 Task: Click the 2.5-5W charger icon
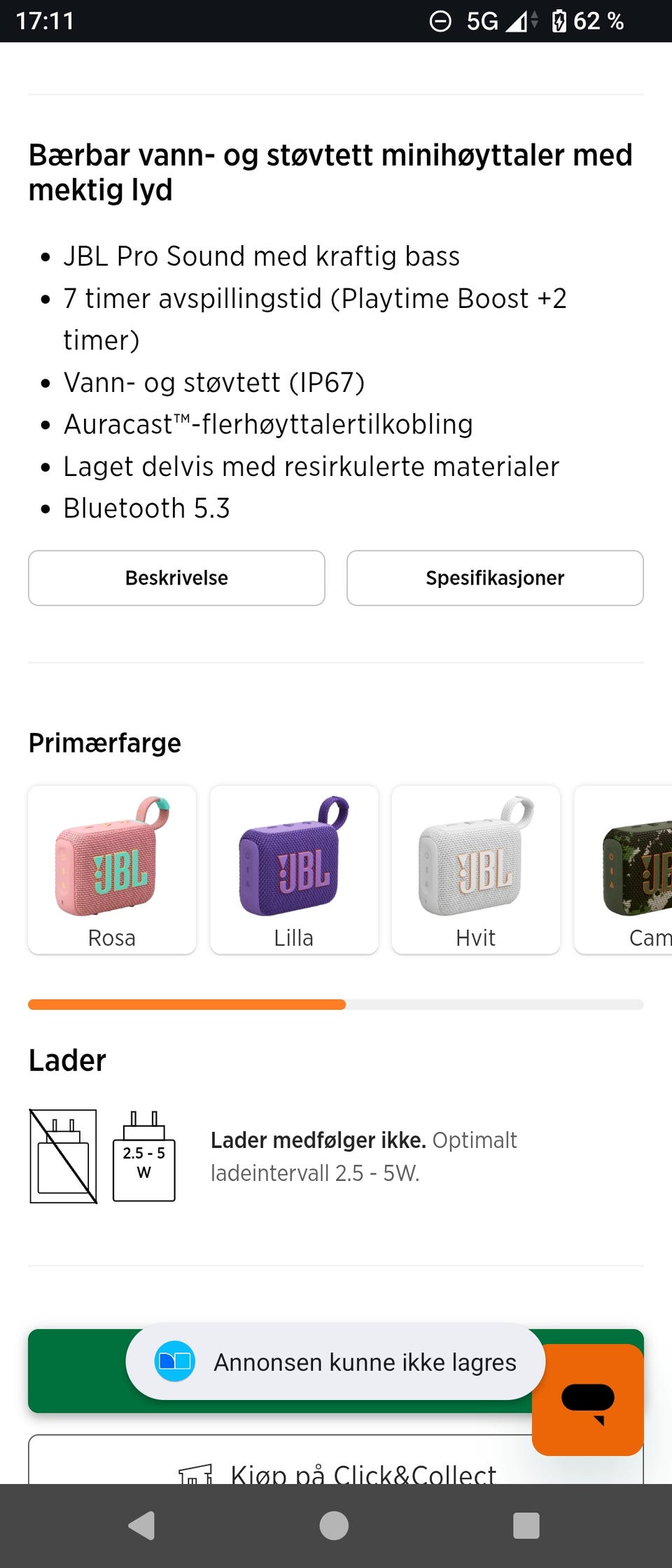143,1156
